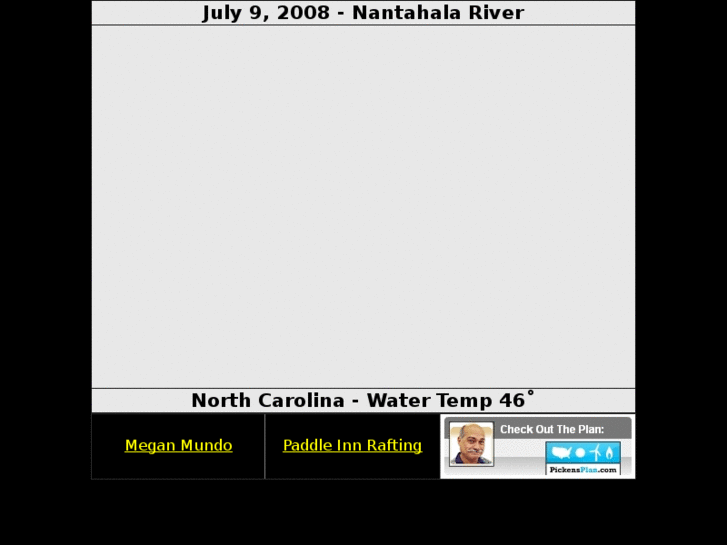Open the PickensPlan.com ad banner

tap(538, 446)
